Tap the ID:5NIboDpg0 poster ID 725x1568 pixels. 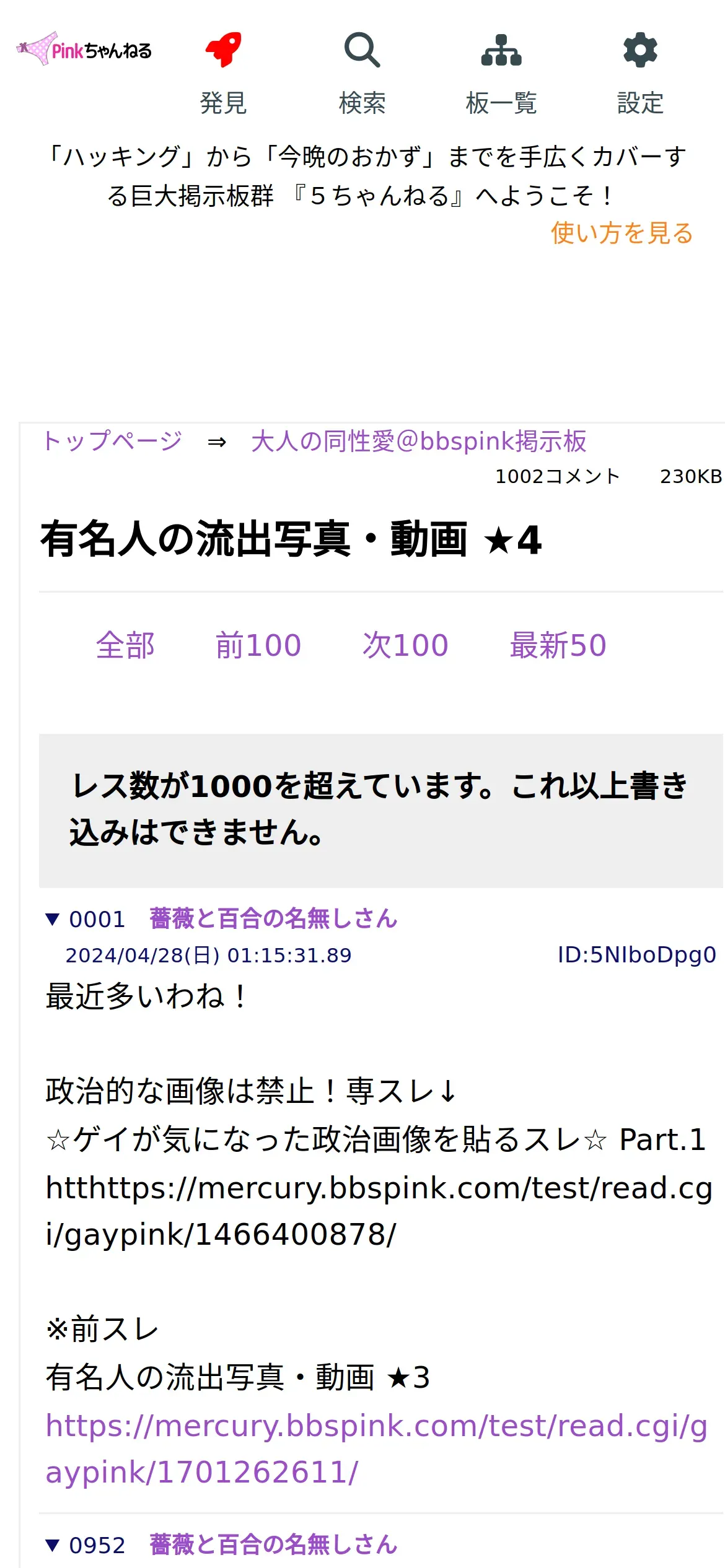click(x=637, y=955)
